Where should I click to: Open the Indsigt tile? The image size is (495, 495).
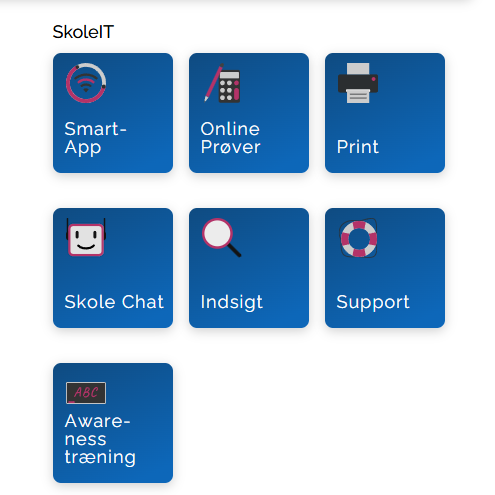click(x=249, y=268)
